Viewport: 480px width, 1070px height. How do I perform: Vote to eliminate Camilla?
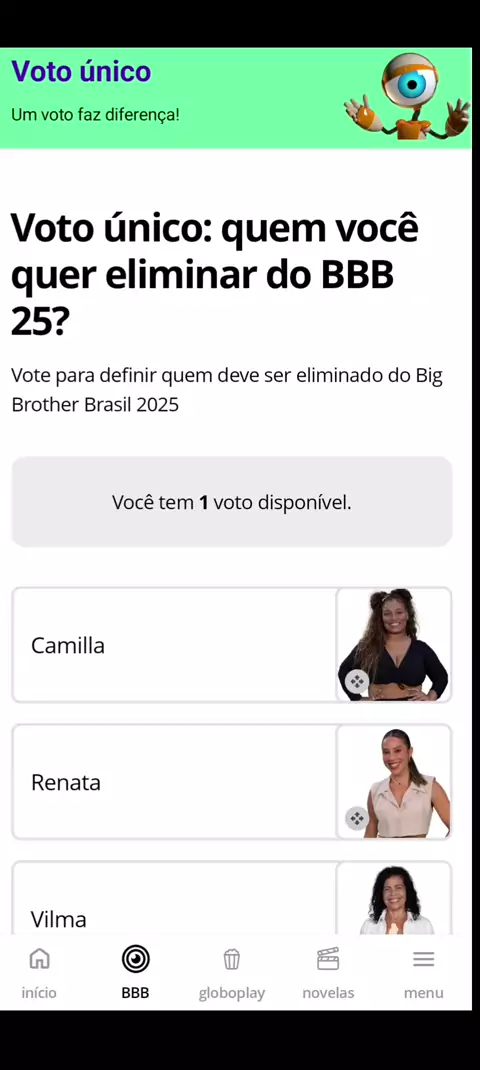click(231, 645)
